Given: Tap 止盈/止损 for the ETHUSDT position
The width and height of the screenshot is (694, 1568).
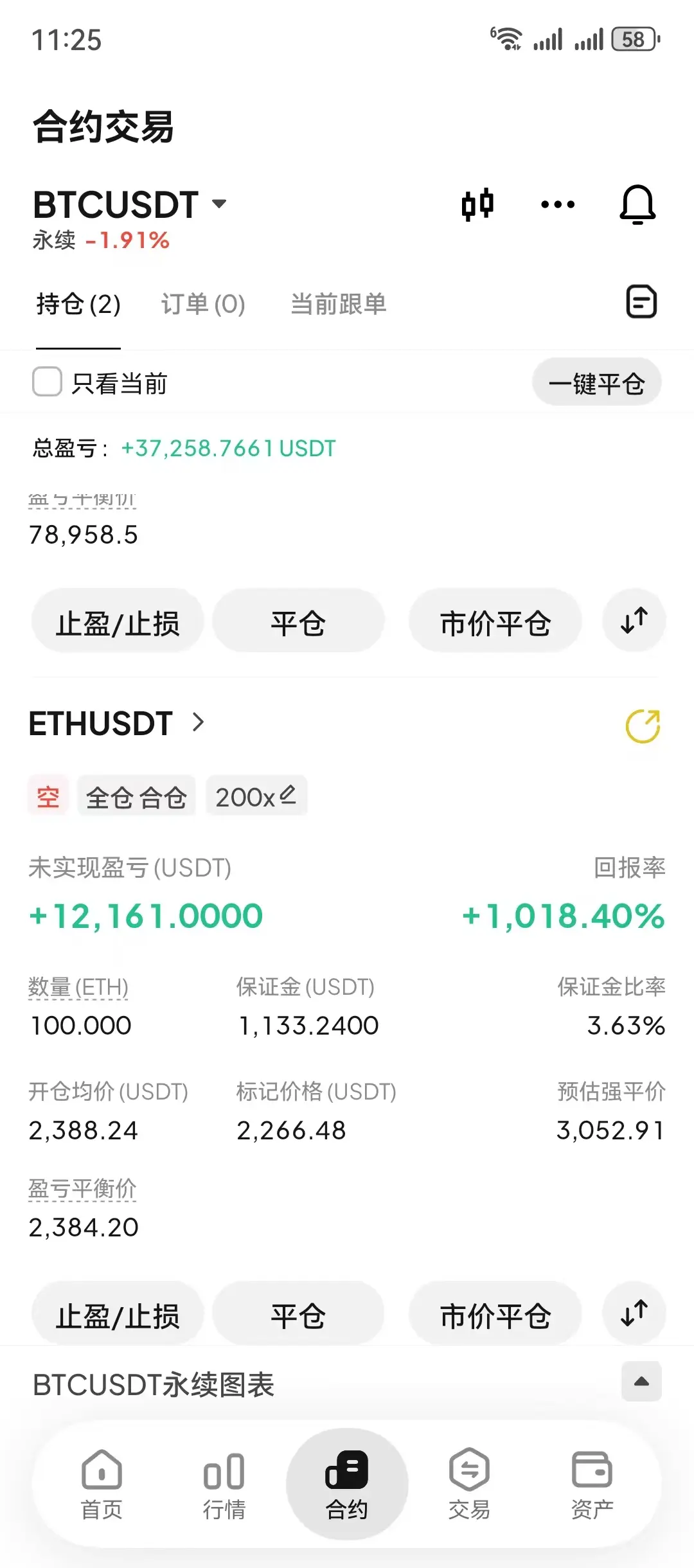Looking at the screenshot, I should (118, 1316).
